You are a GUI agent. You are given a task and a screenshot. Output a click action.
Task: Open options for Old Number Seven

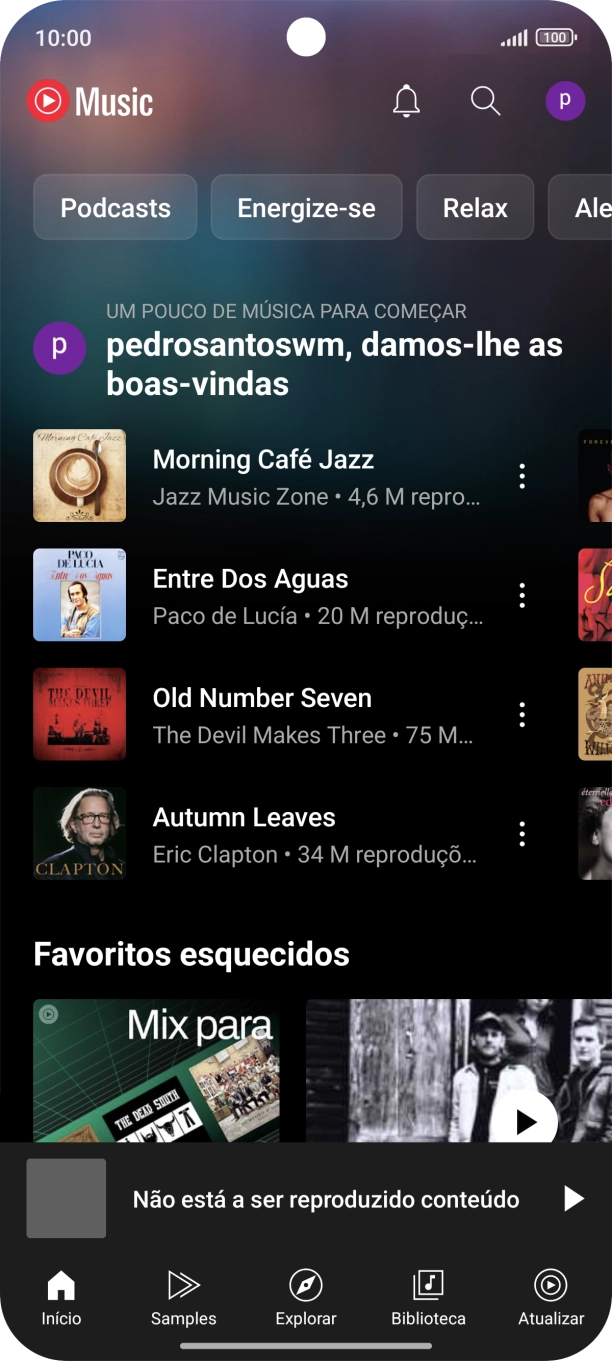[522, 714]
